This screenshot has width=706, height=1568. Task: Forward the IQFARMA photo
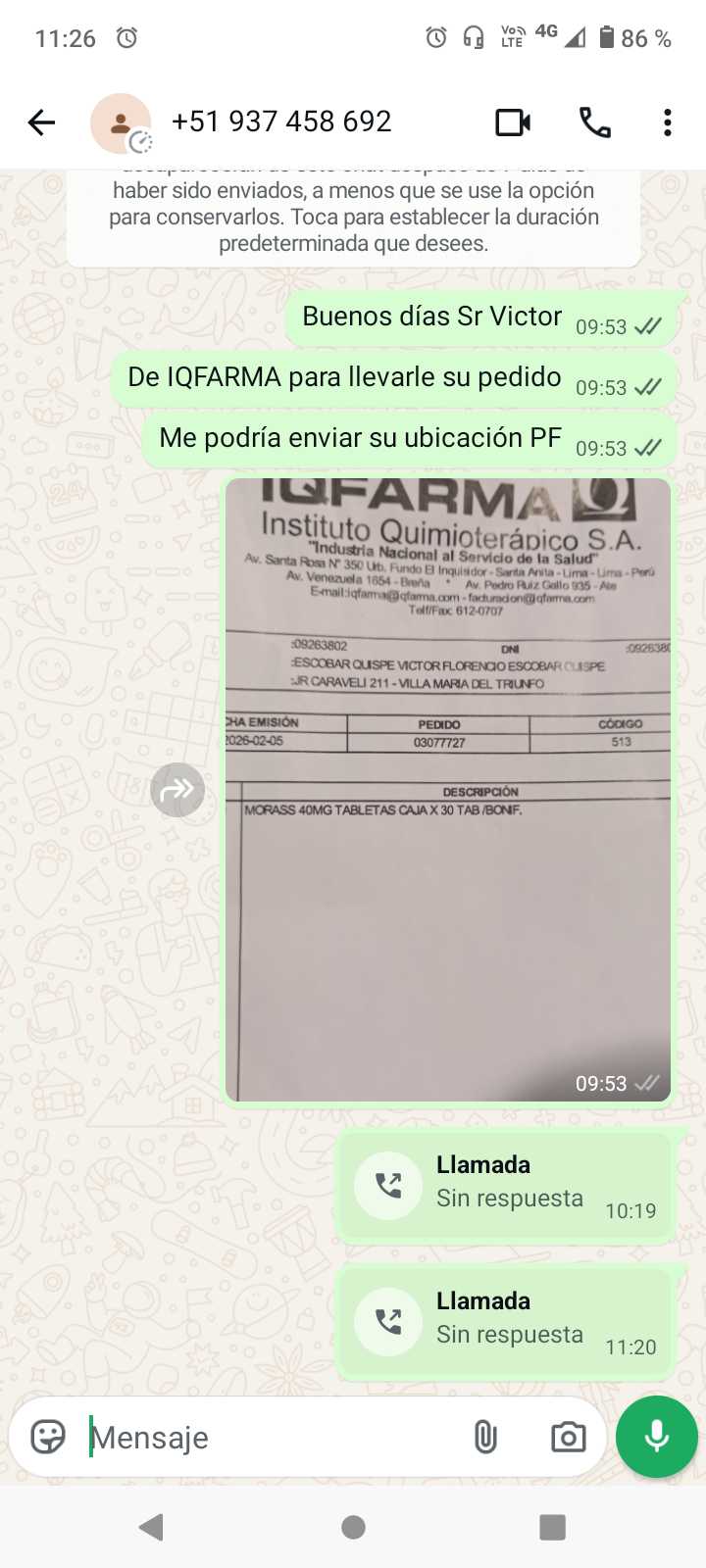177,790
